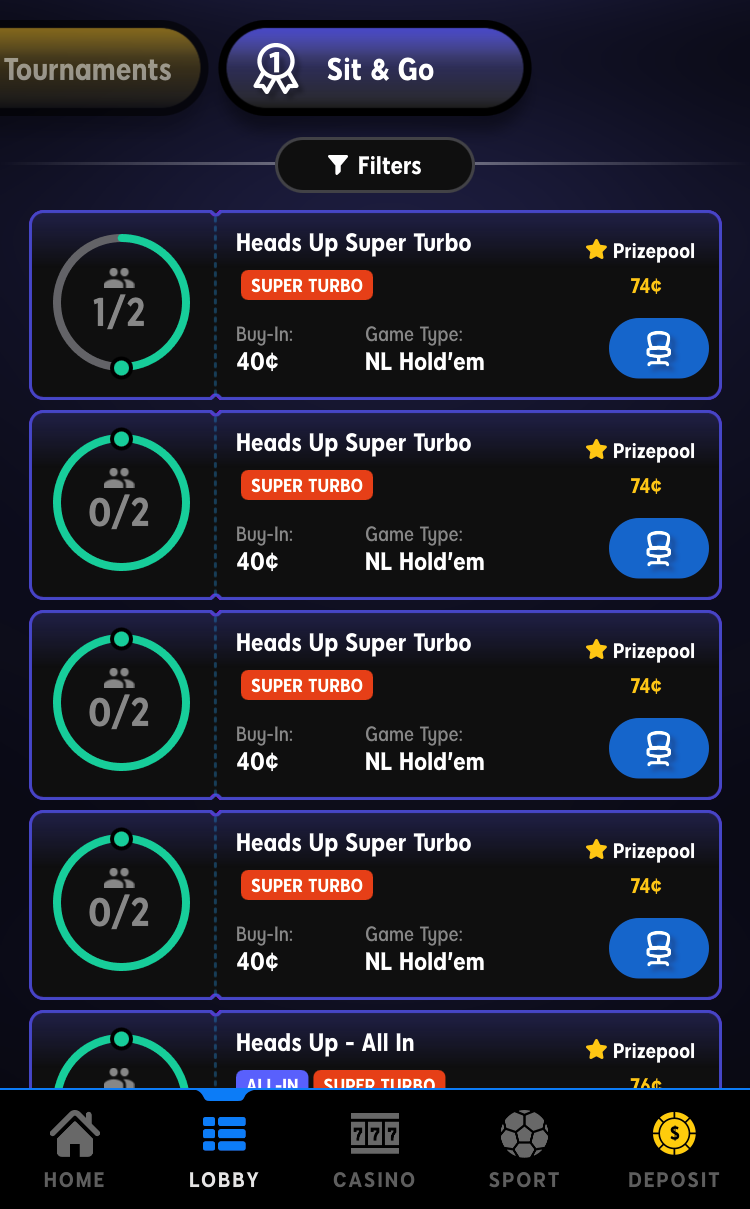Open the Sport section
The image size is (750, 1209).
point(524,1150)
